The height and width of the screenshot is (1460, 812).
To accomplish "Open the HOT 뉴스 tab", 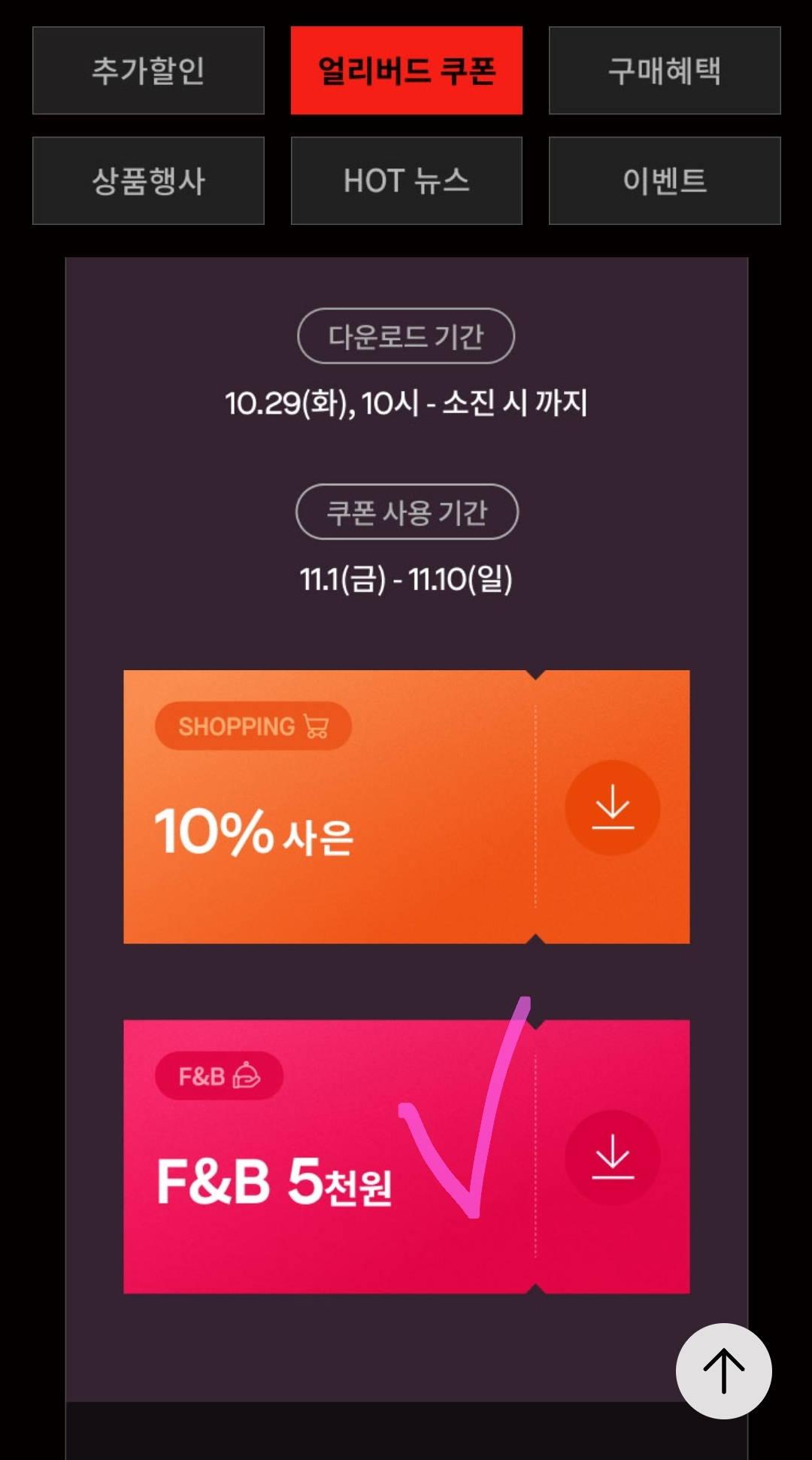I will click(x=406, y=181).
